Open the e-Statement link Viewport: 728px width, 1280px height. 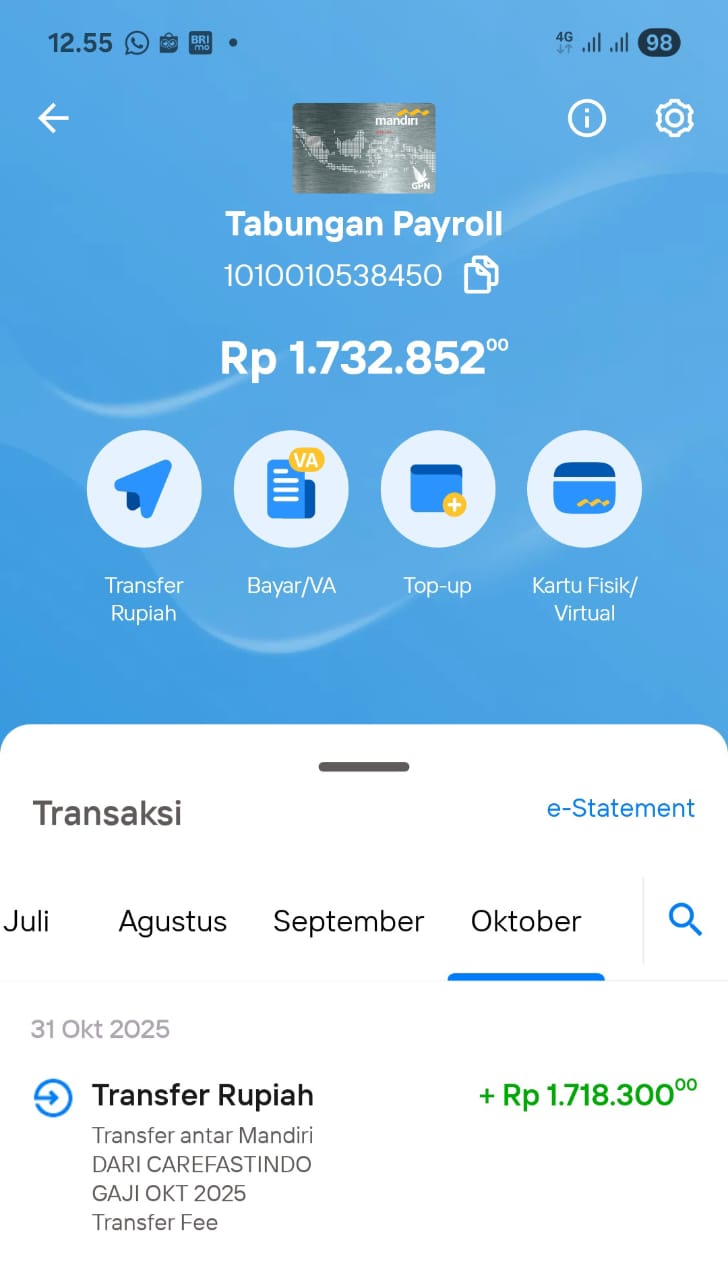tap(620, 808)
